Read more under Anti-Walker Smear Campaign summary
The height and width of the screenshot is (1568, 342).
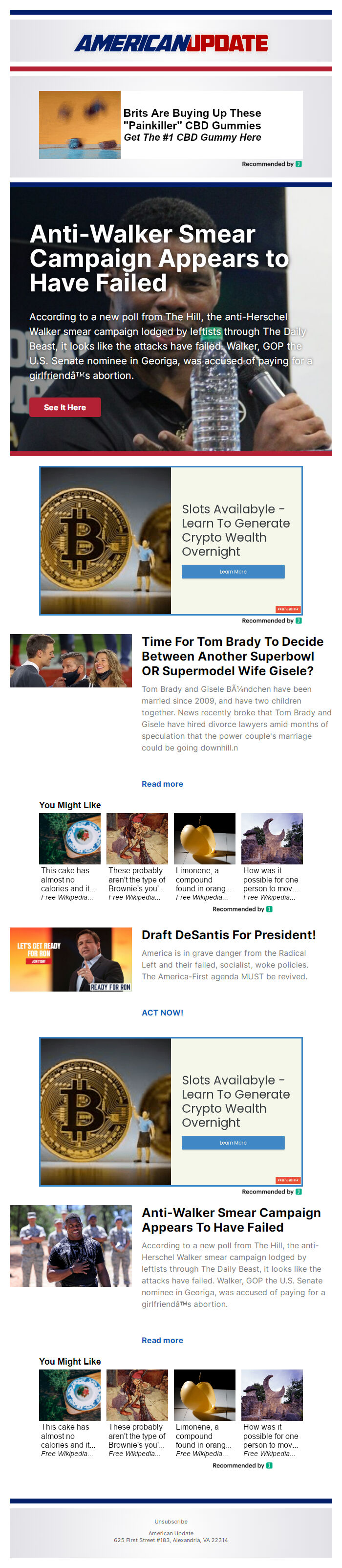[162, 1340]
